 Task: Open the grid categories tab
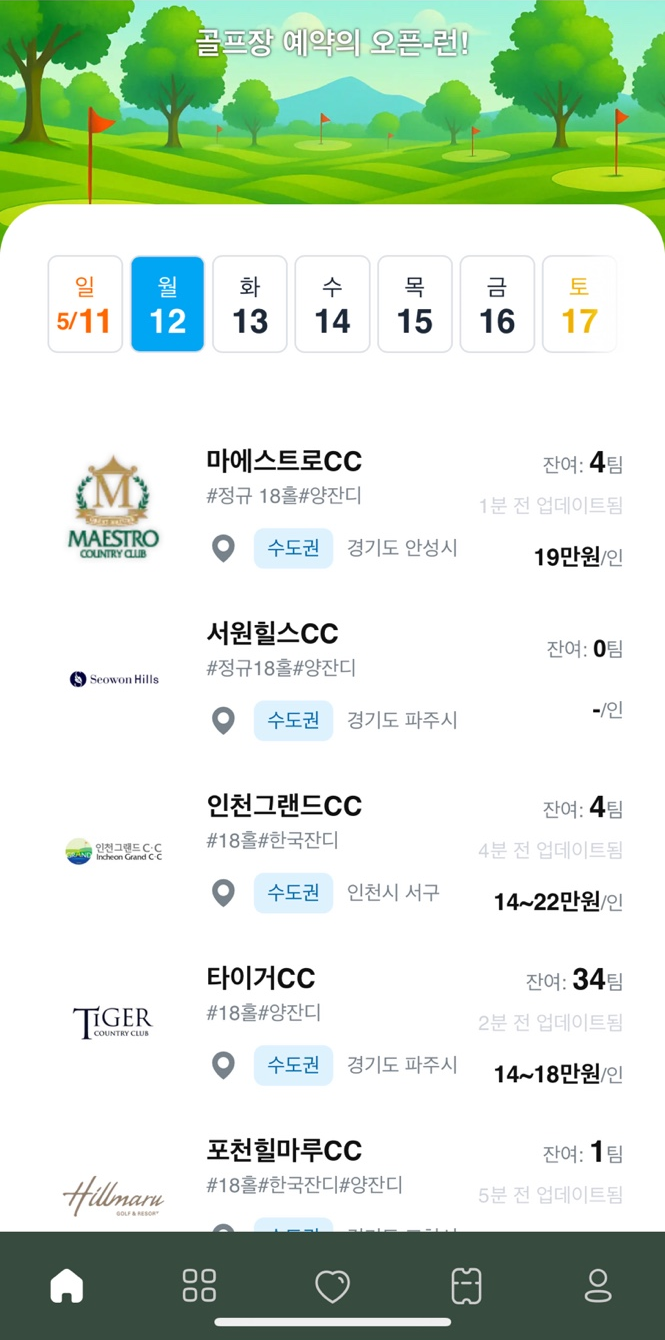point(199,1285)
